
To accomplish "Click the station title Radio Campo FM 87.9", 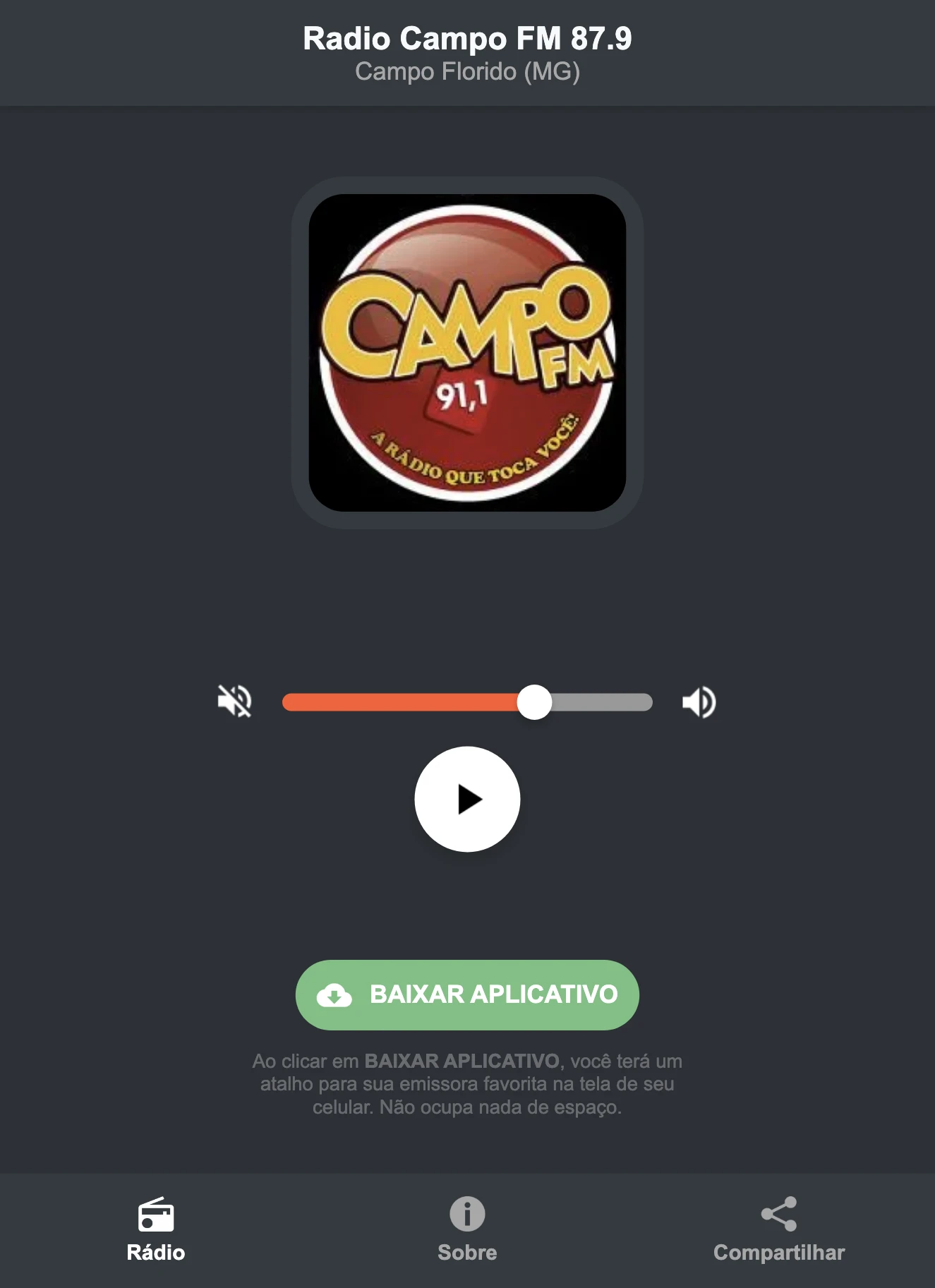I will tap(467, 40).
